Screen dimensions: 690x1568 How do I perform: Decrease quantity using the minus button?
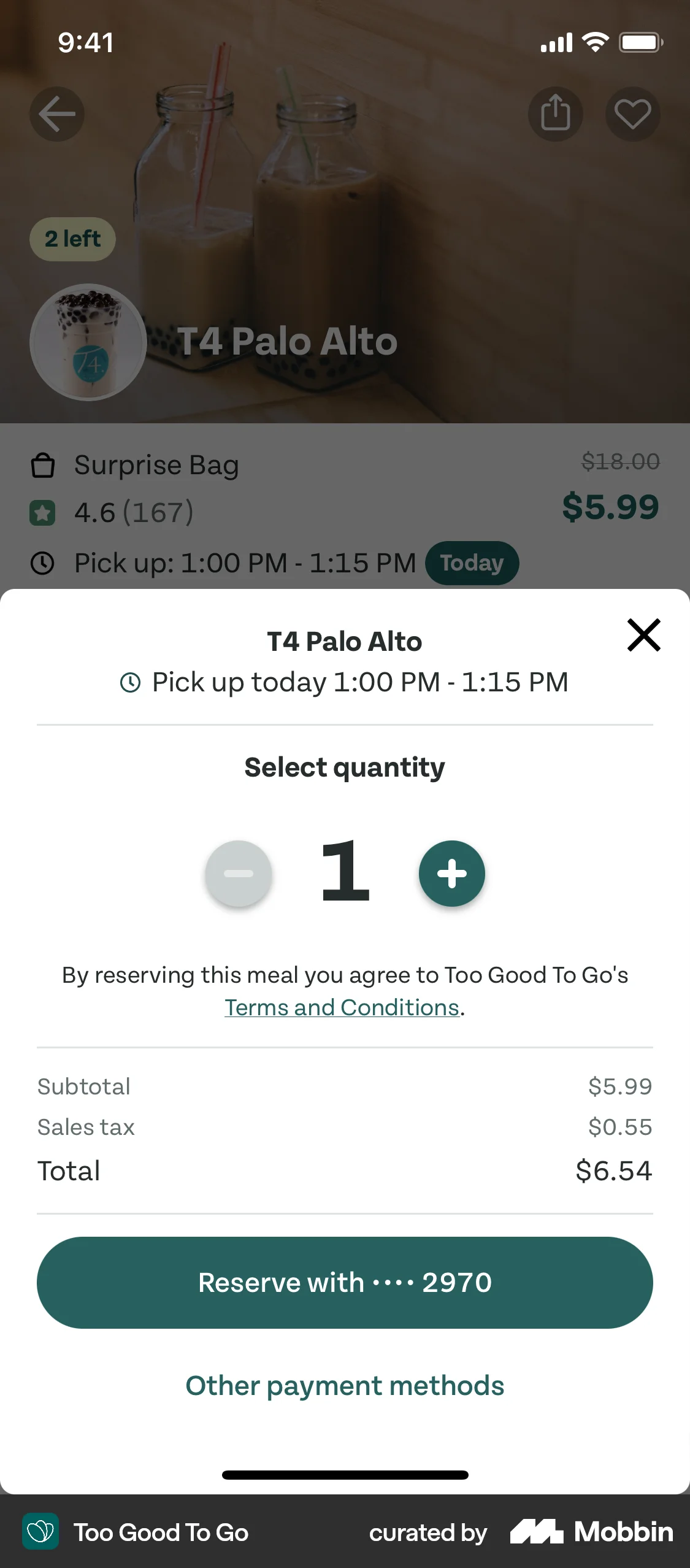pos(239,874)
